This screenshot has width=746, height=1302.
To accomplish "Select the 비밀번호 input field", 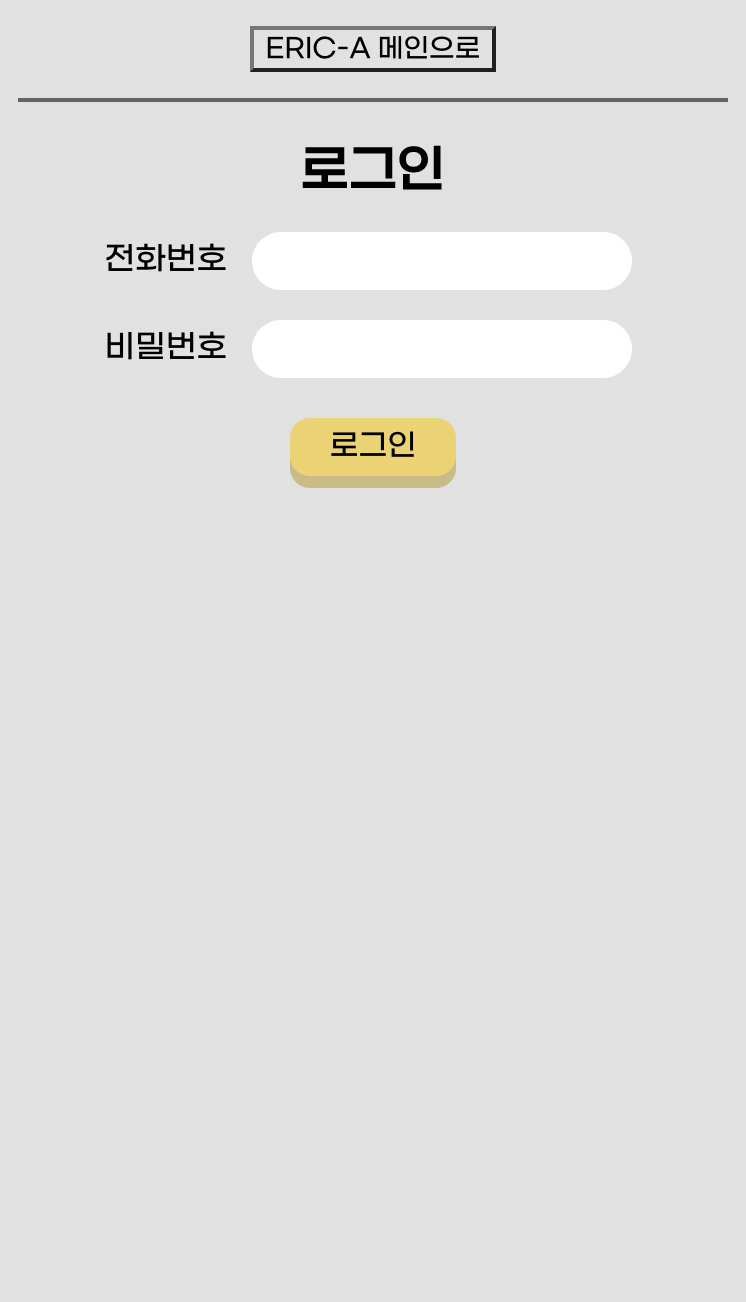I will point(442,349).
